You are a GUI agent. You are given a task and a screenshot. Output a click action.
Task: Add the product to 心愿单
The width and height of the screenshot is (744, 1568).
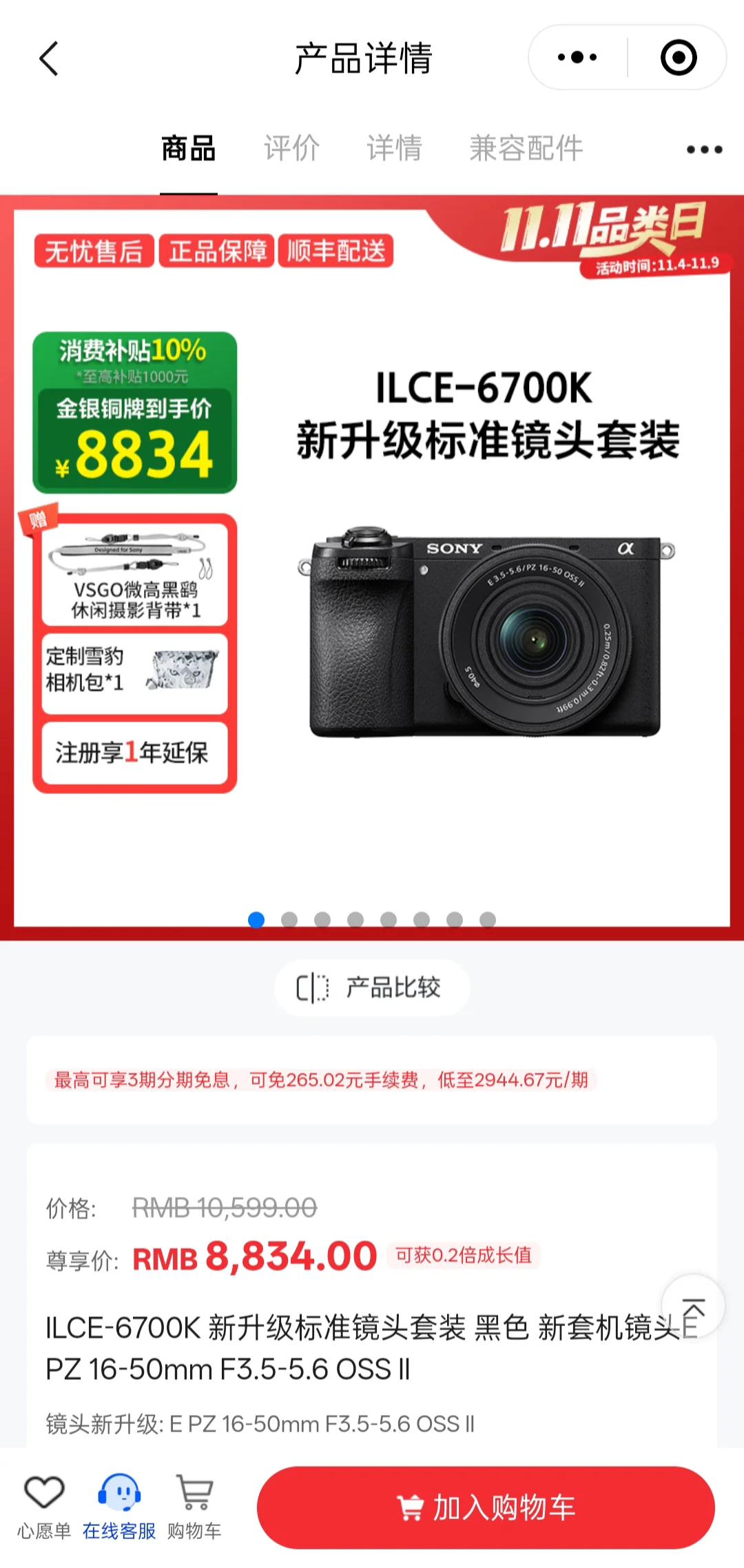[44, 1505]
